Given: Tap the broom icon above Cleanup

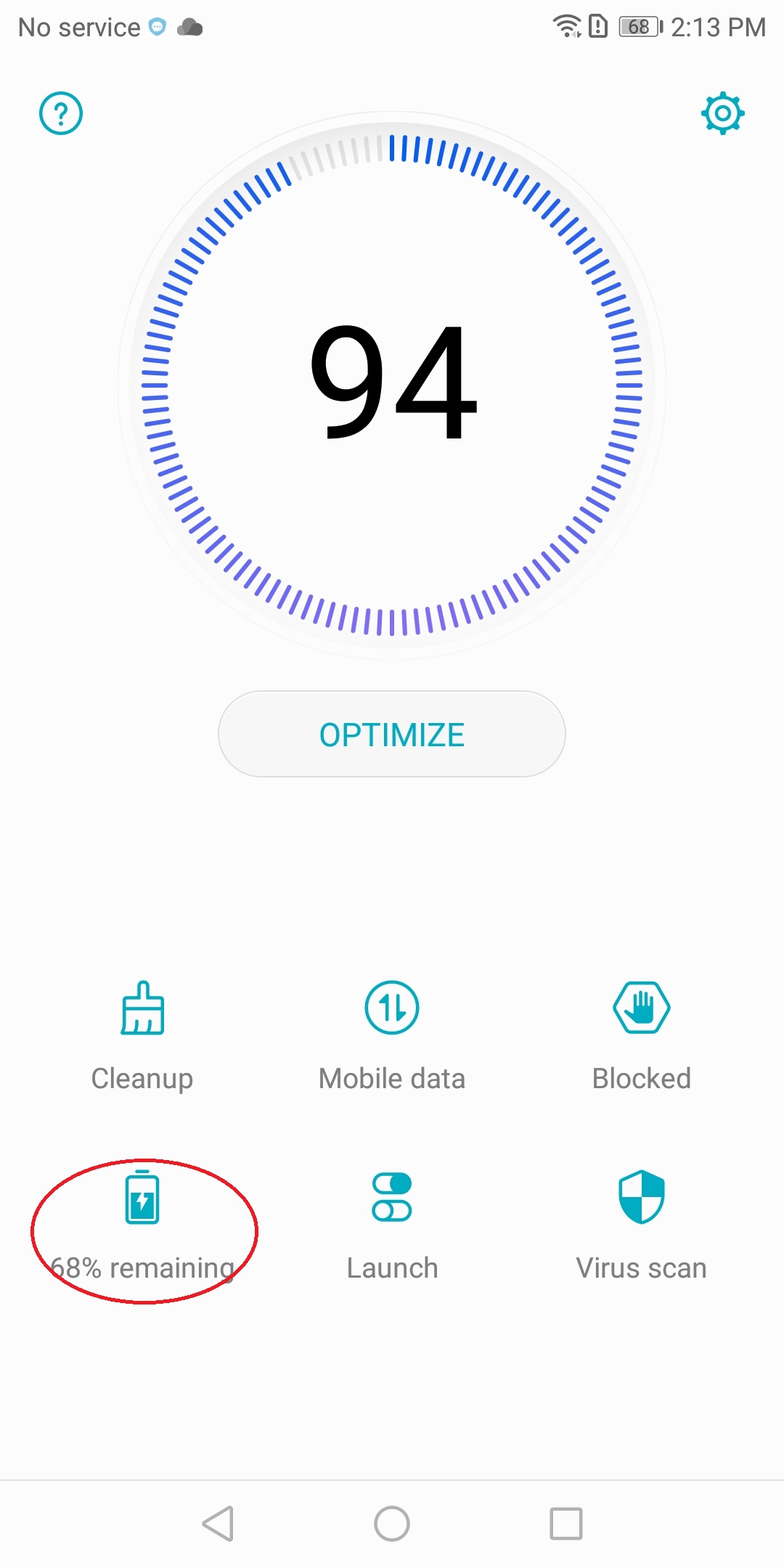Looking at the screenshot, I should click(143, 1009).
